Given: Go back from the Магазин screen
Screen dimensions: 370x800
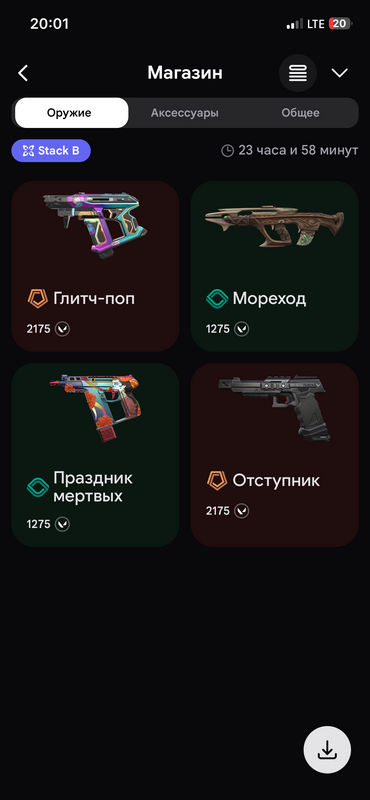Looking at the screenshot, I should (x=23, y=73).
